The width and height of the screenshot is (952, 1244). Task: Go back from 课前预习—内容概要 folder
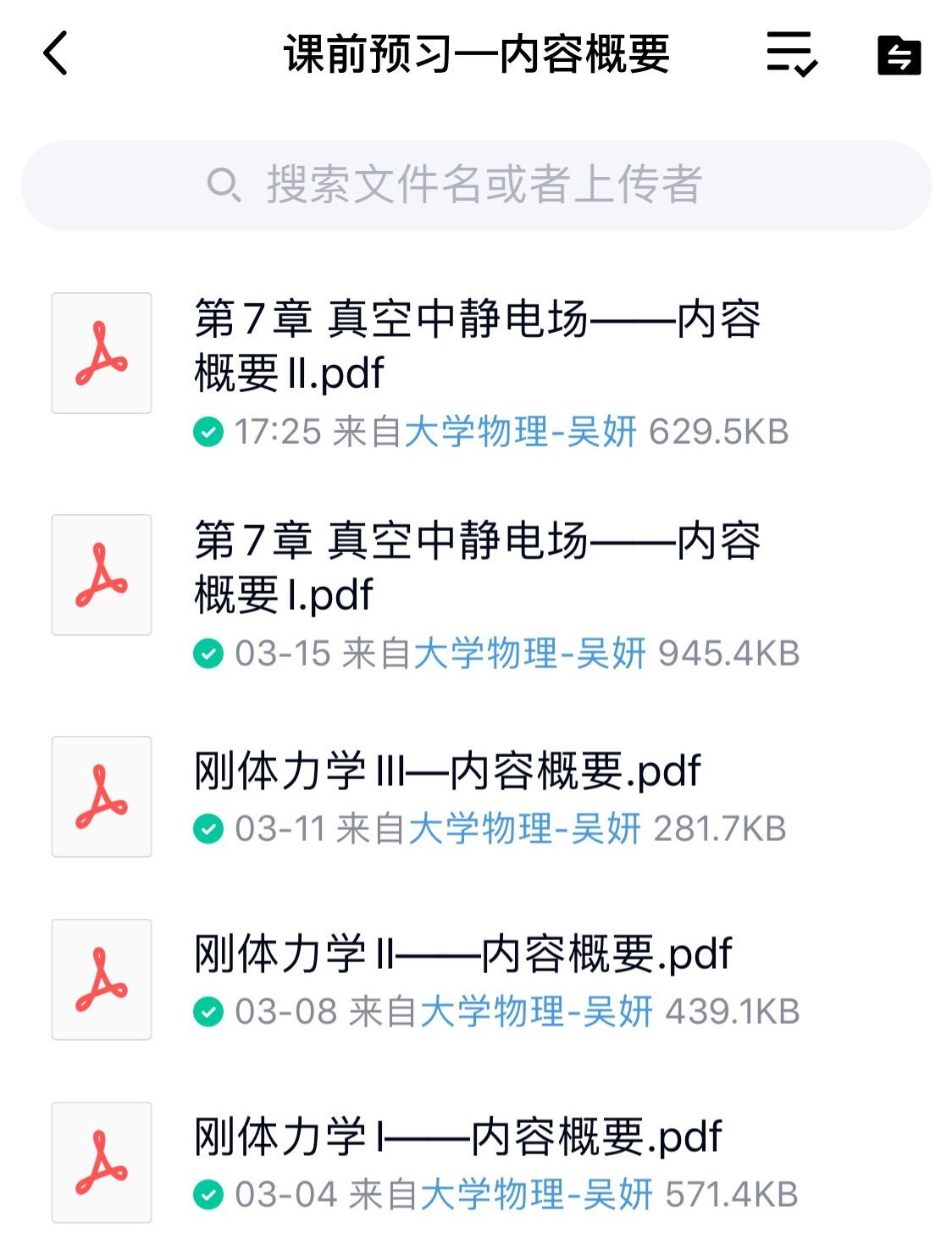click(x=56, y=54)
